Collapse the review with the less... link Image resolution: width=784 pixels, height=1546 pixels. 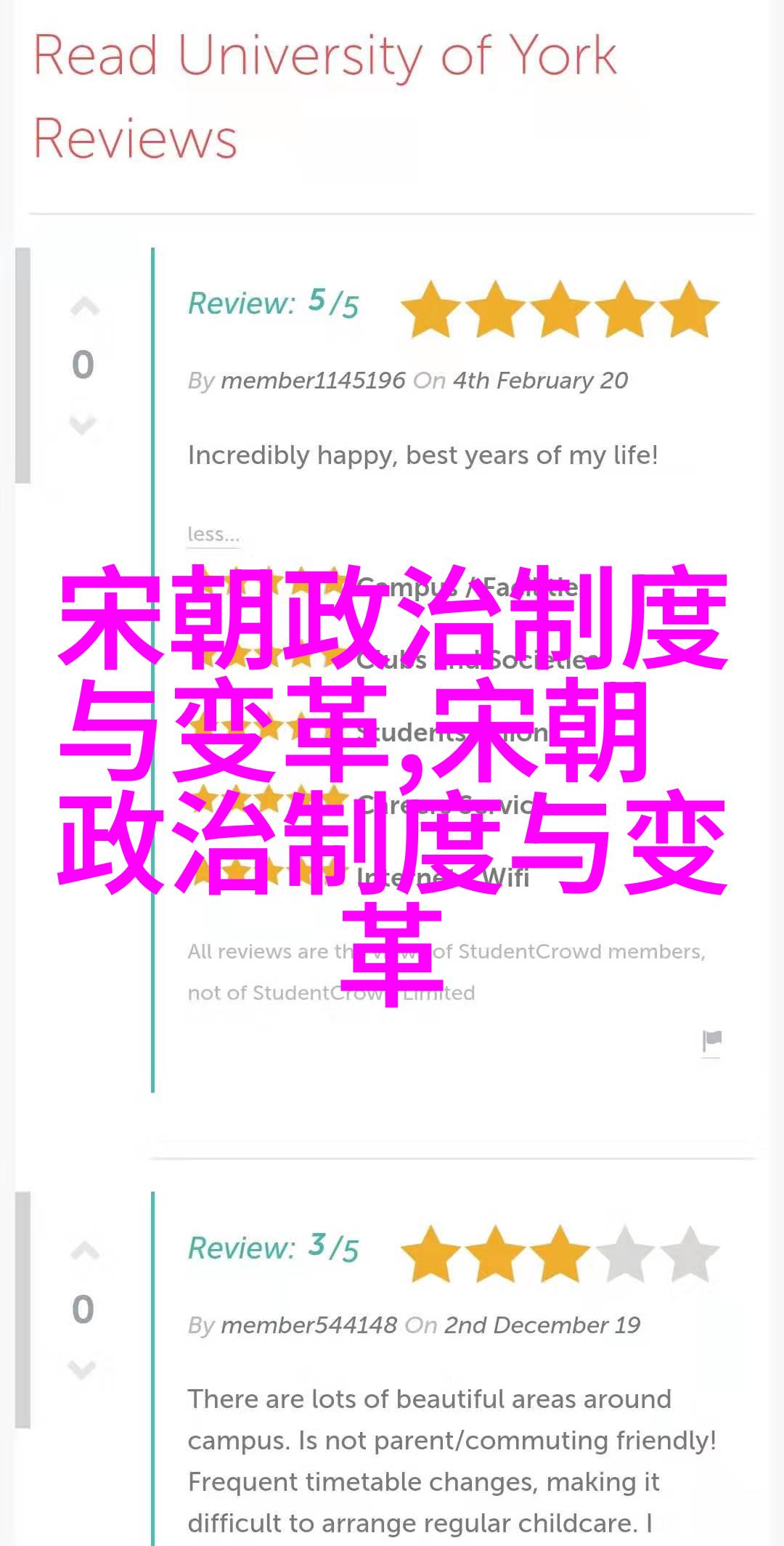pyautogui.click(x=213, y=534)
